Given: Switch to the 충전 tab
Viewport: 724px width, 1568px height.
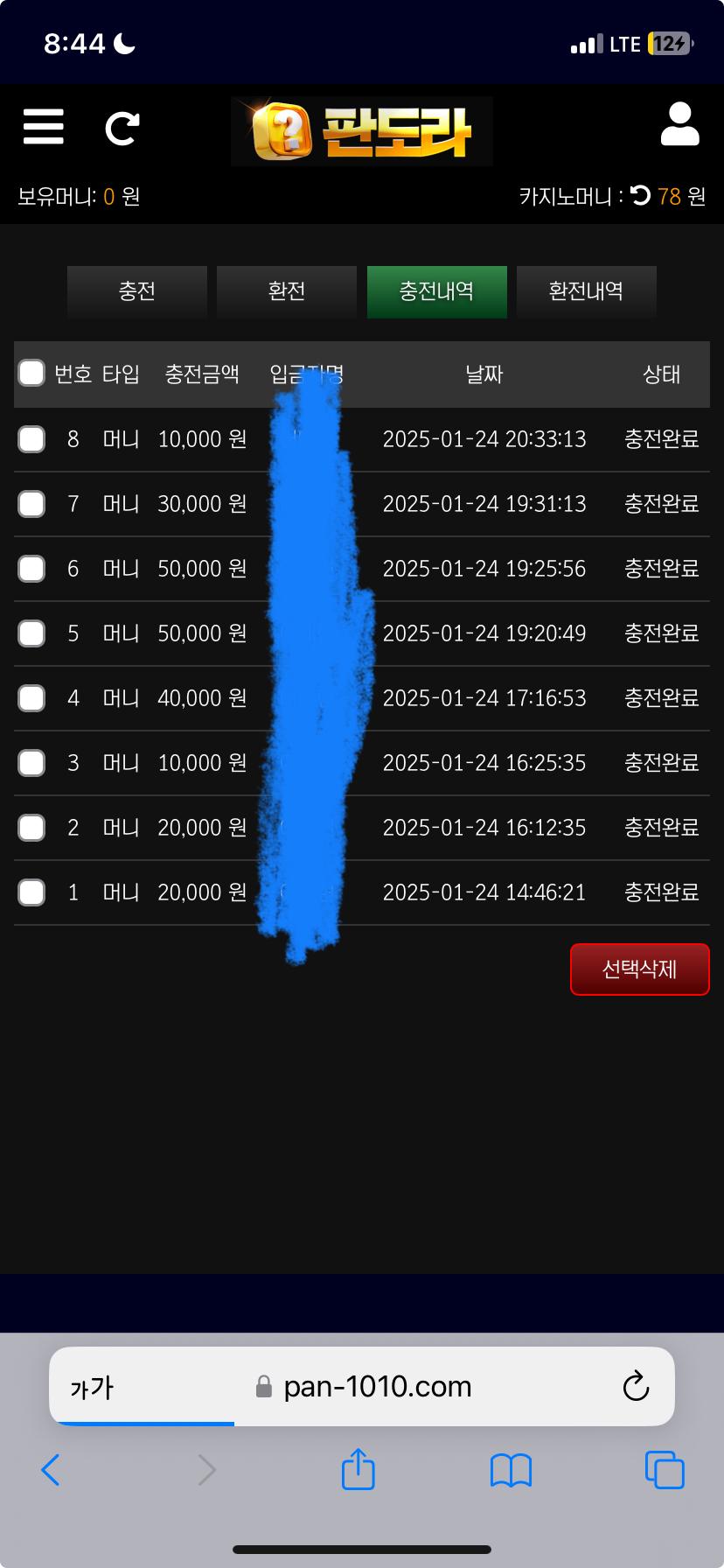Looking at the screenshot, I should (x=136, y=291).
